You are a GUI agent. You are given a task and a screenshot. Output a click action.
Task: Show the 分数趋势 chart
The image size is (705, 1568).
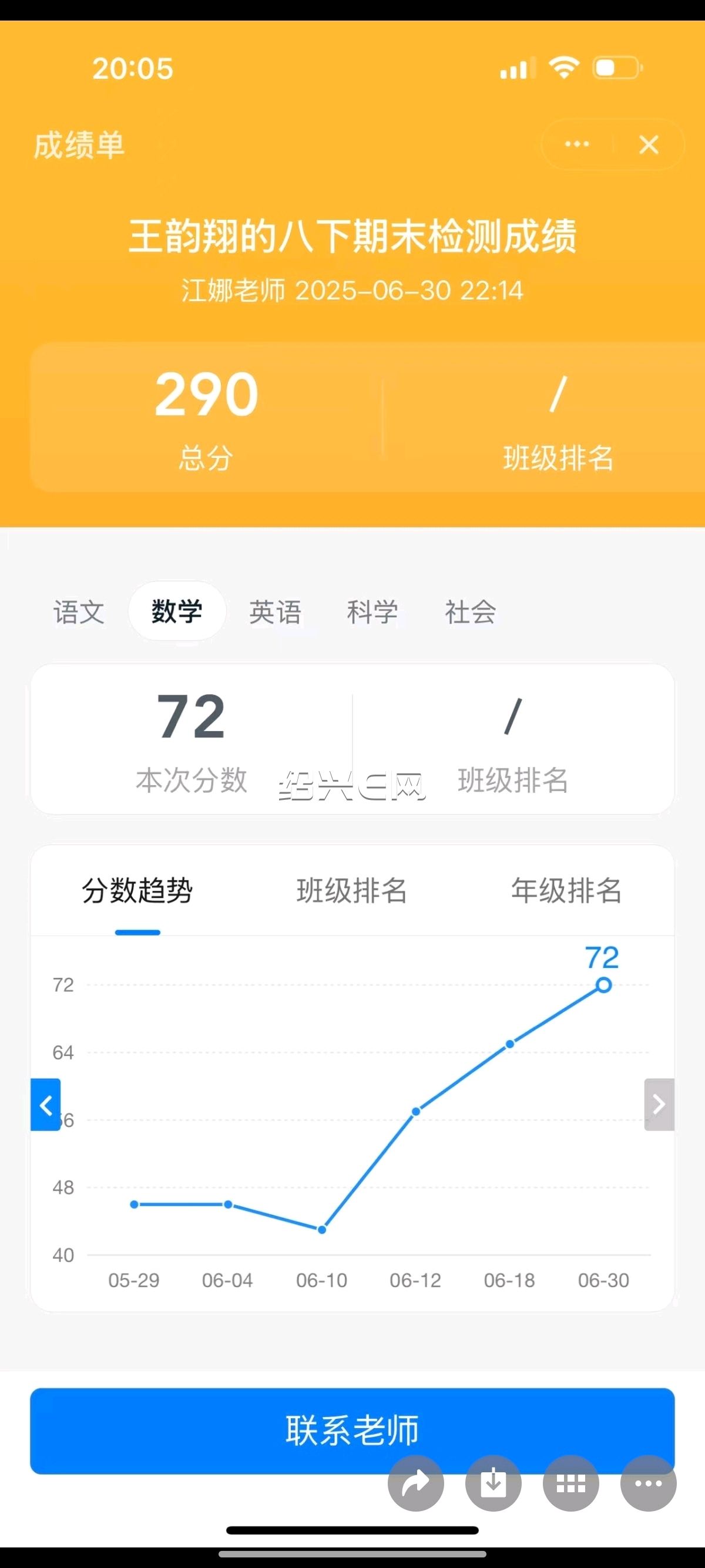(137, 890)
